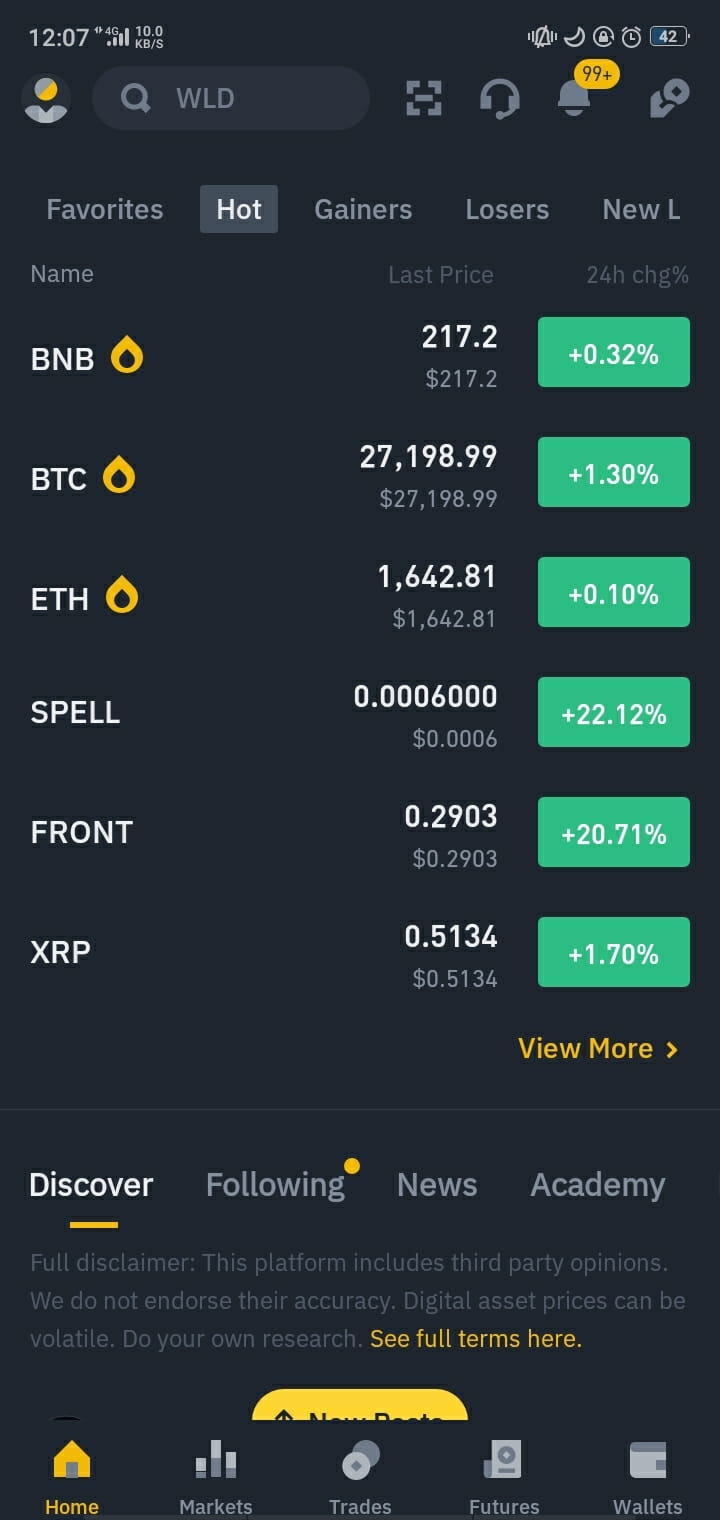Switch to the Losers tab

coord(507,209)
